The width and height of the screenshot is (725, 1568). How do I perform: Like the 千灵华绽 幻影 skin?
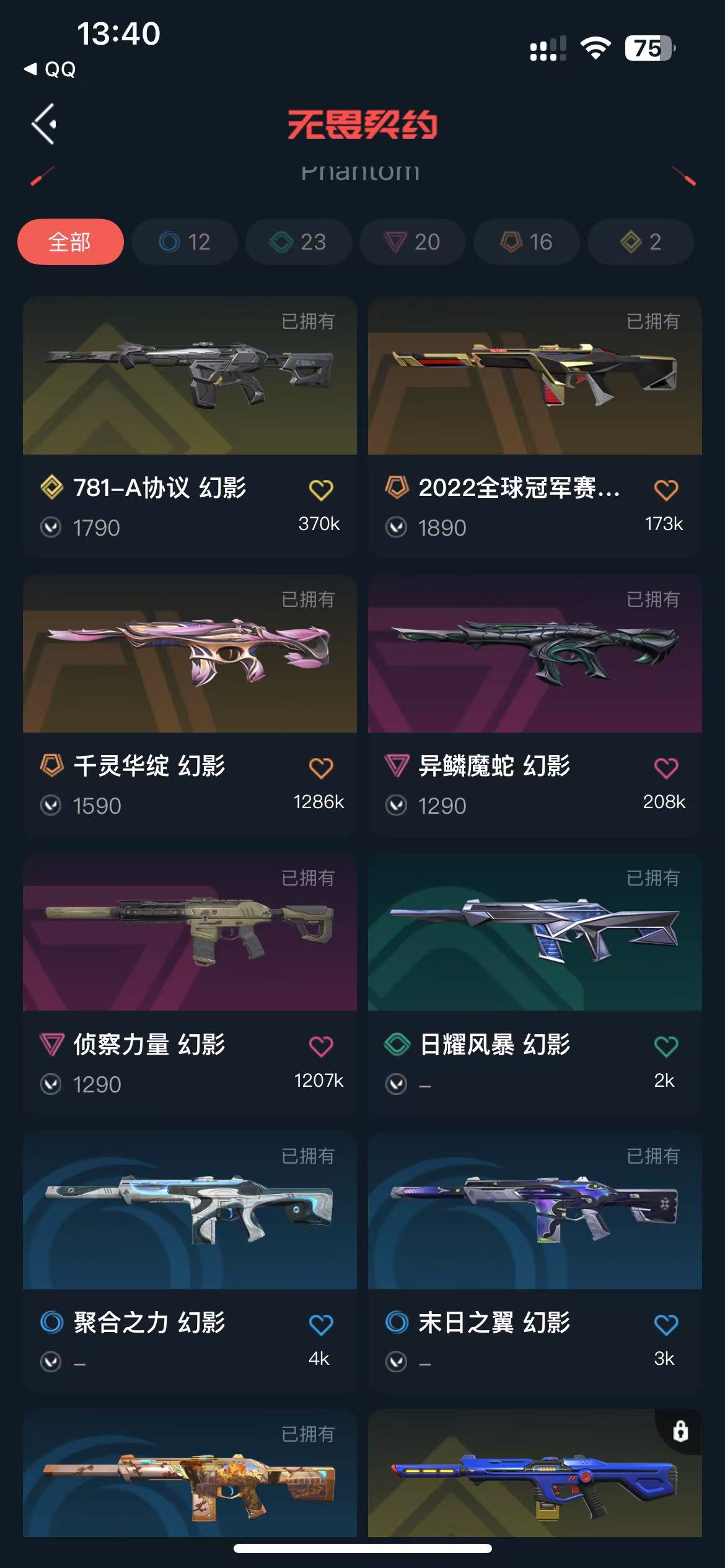(321, 768)
